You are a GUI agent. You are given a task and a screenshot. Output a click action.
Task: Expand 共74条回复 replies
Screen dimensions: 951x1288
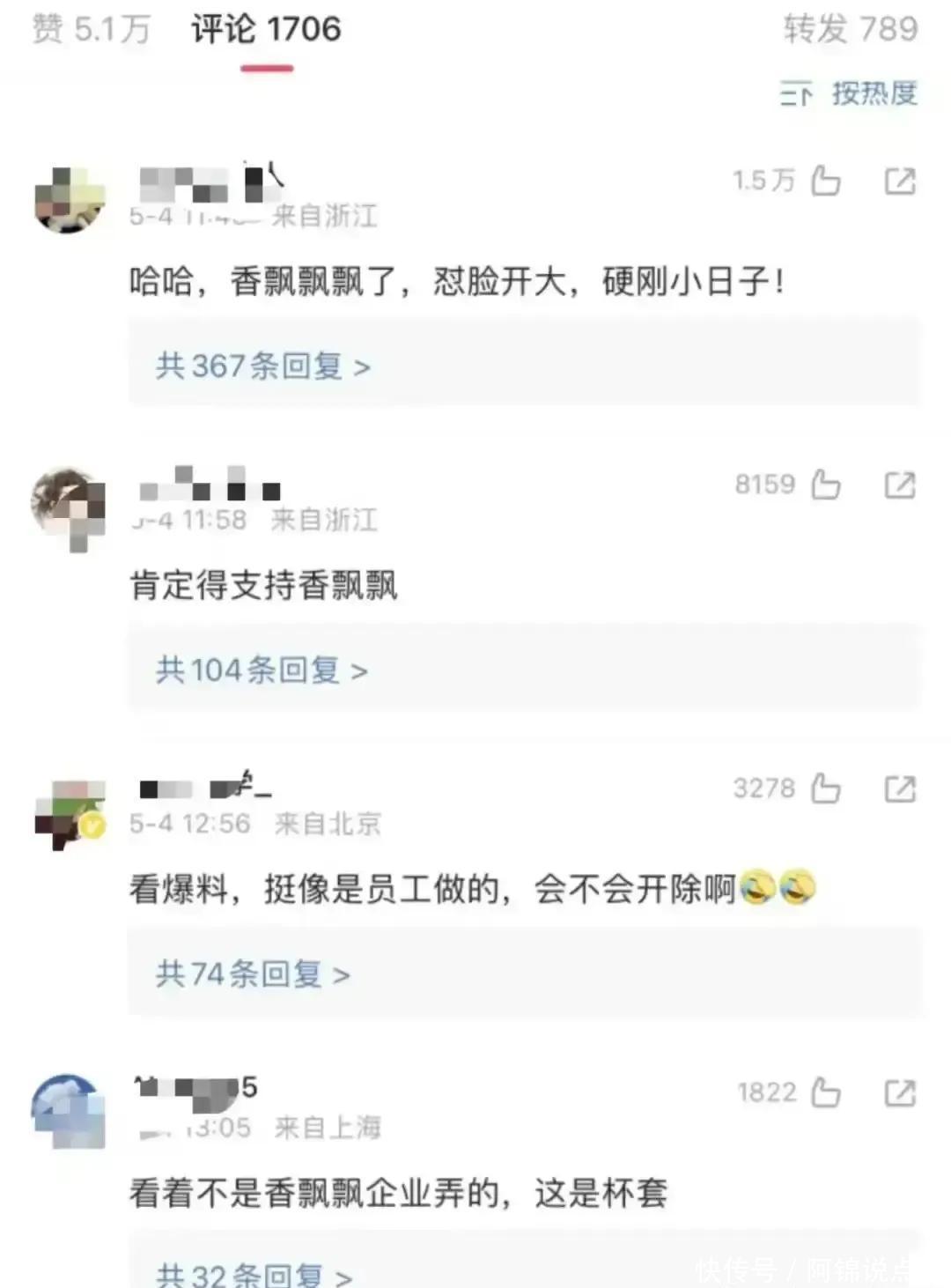tap(253, 974)
